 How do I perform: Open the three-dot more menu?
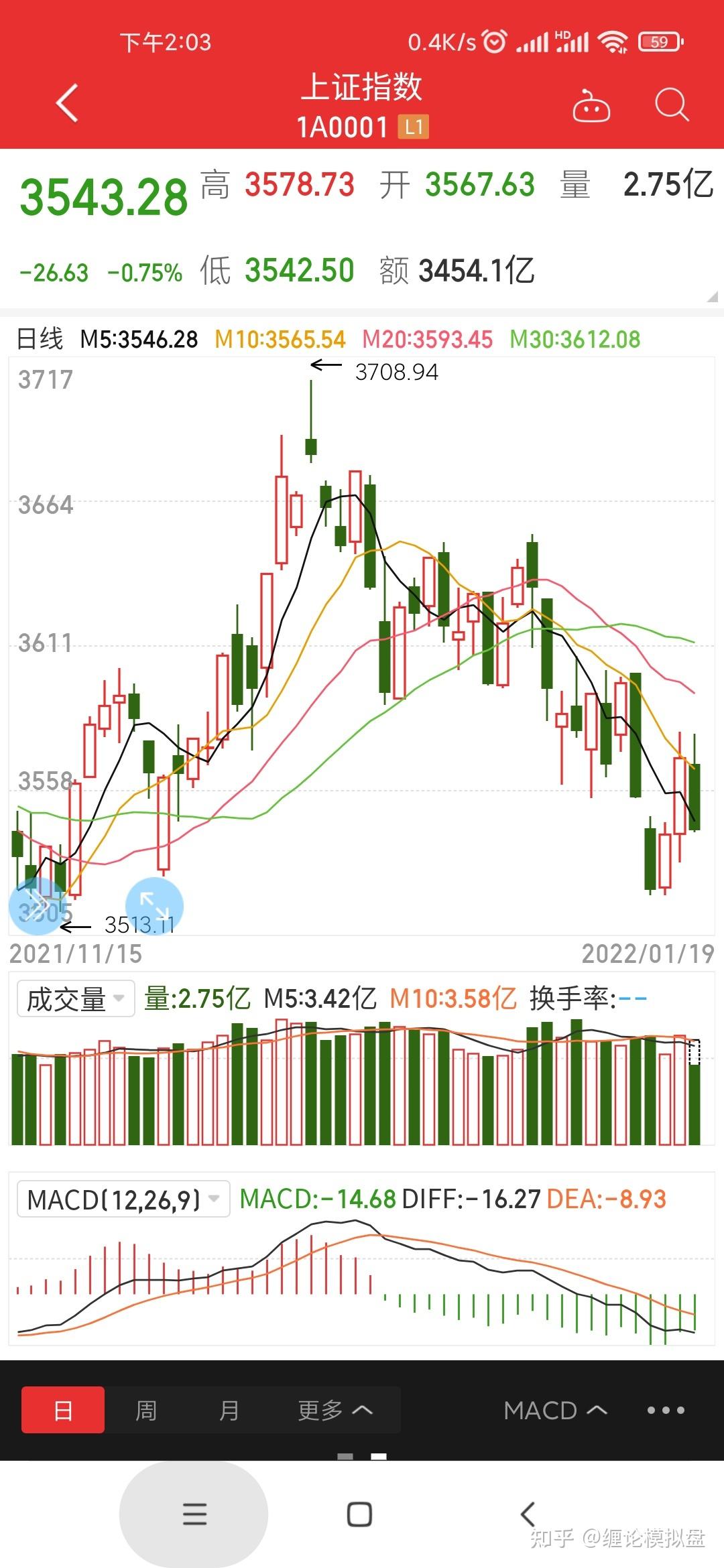(x=666, y=1411)
